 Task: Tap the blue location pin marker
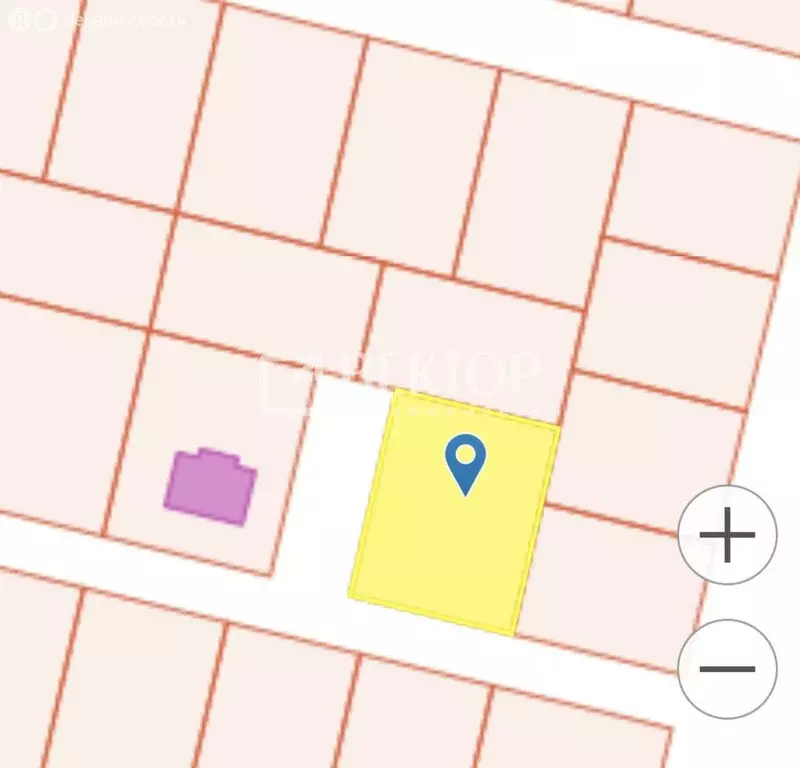465,463
